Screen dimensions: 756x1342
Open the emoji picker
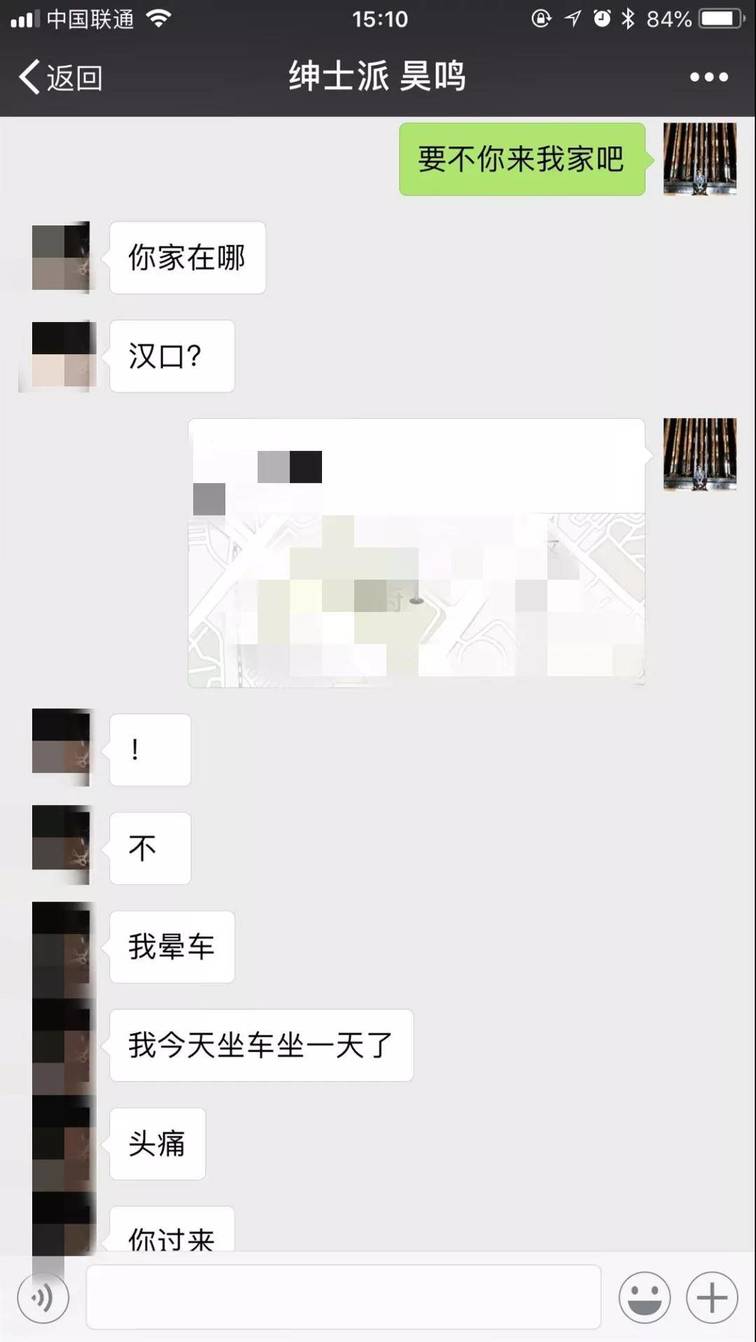click(644, 1298)
